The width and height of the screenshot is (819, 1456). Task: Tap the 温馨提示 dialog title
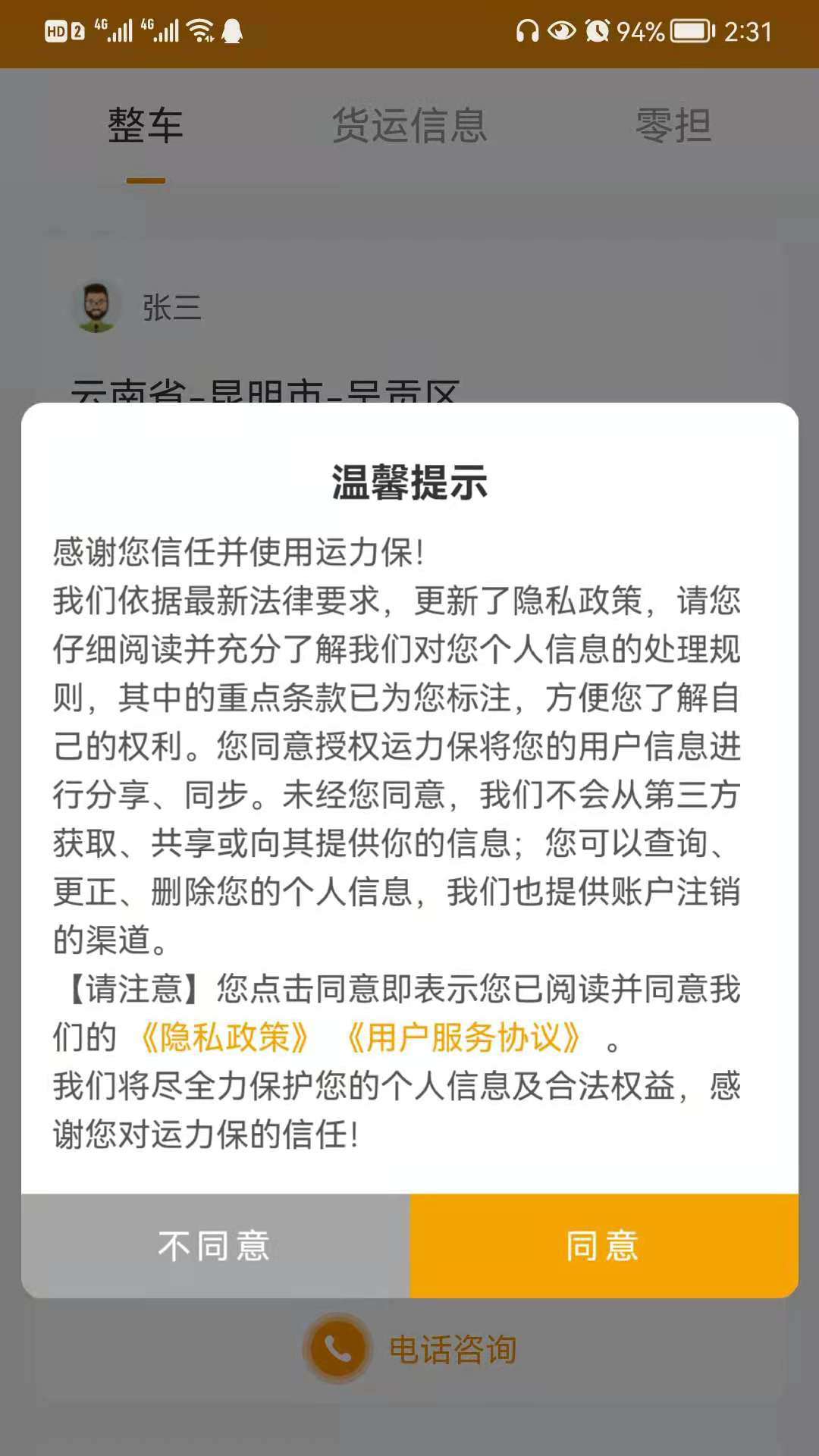409,480
